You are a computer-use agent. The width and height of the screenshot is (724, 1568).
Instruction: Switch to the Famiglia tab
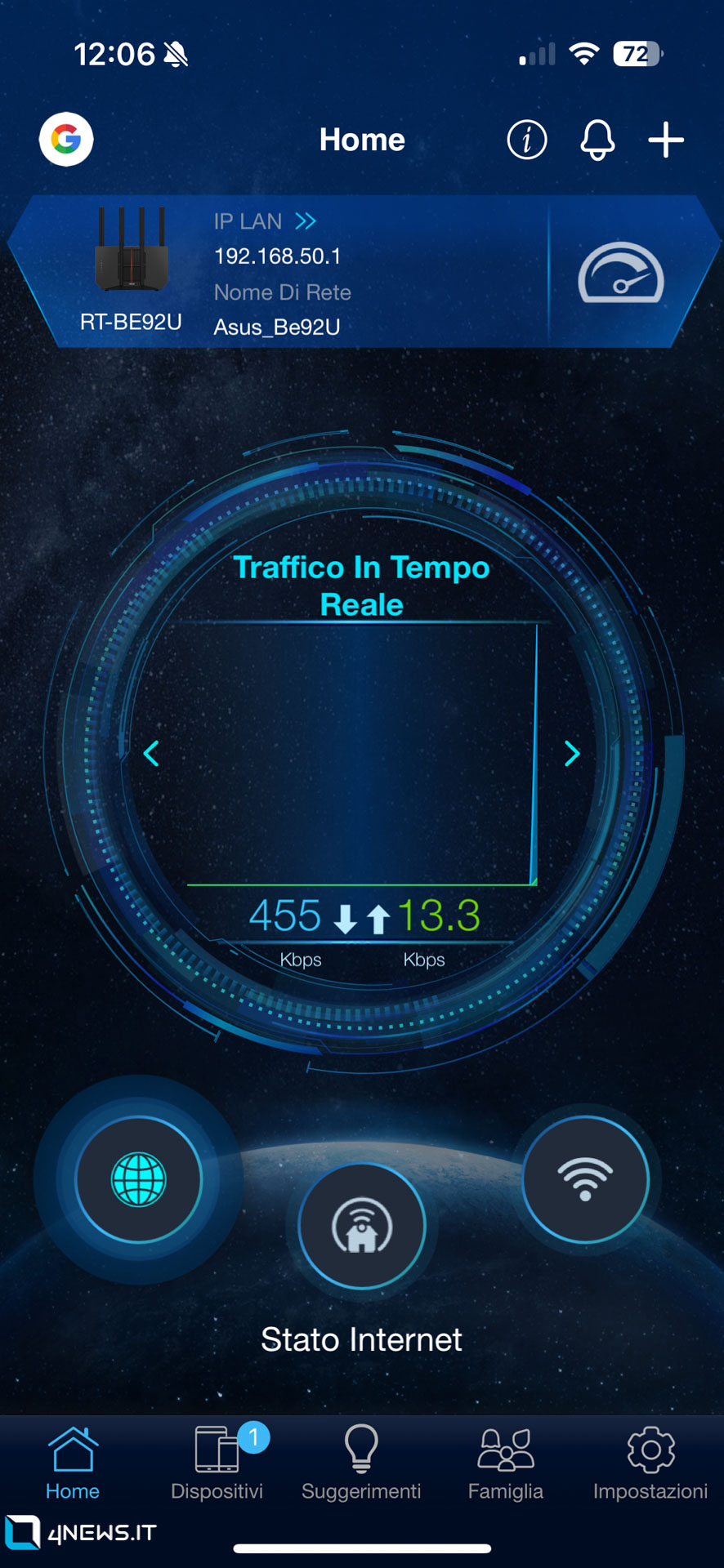pos(506,1463)
